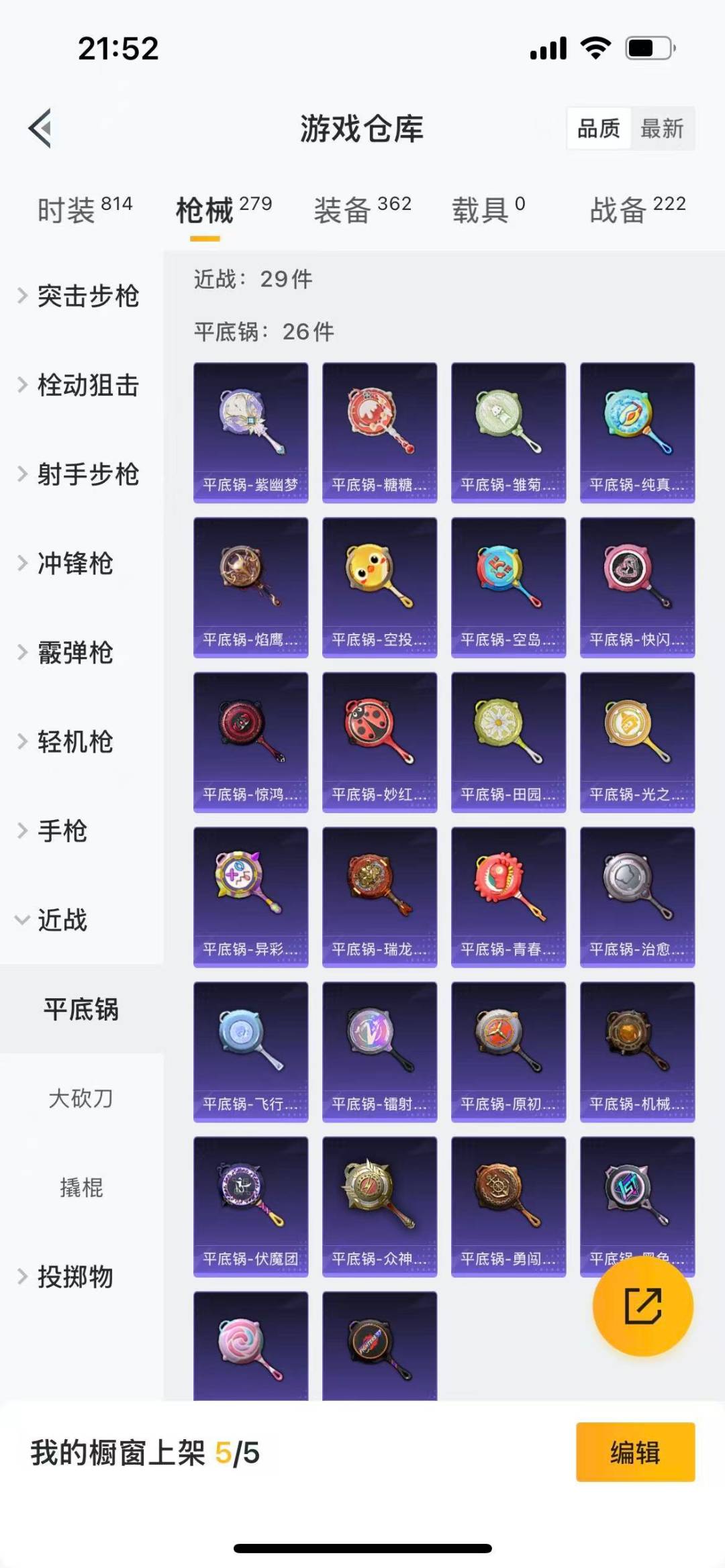Toggle sorting to 最新
Screen dimensions: 725x1568
pos(661,129)
